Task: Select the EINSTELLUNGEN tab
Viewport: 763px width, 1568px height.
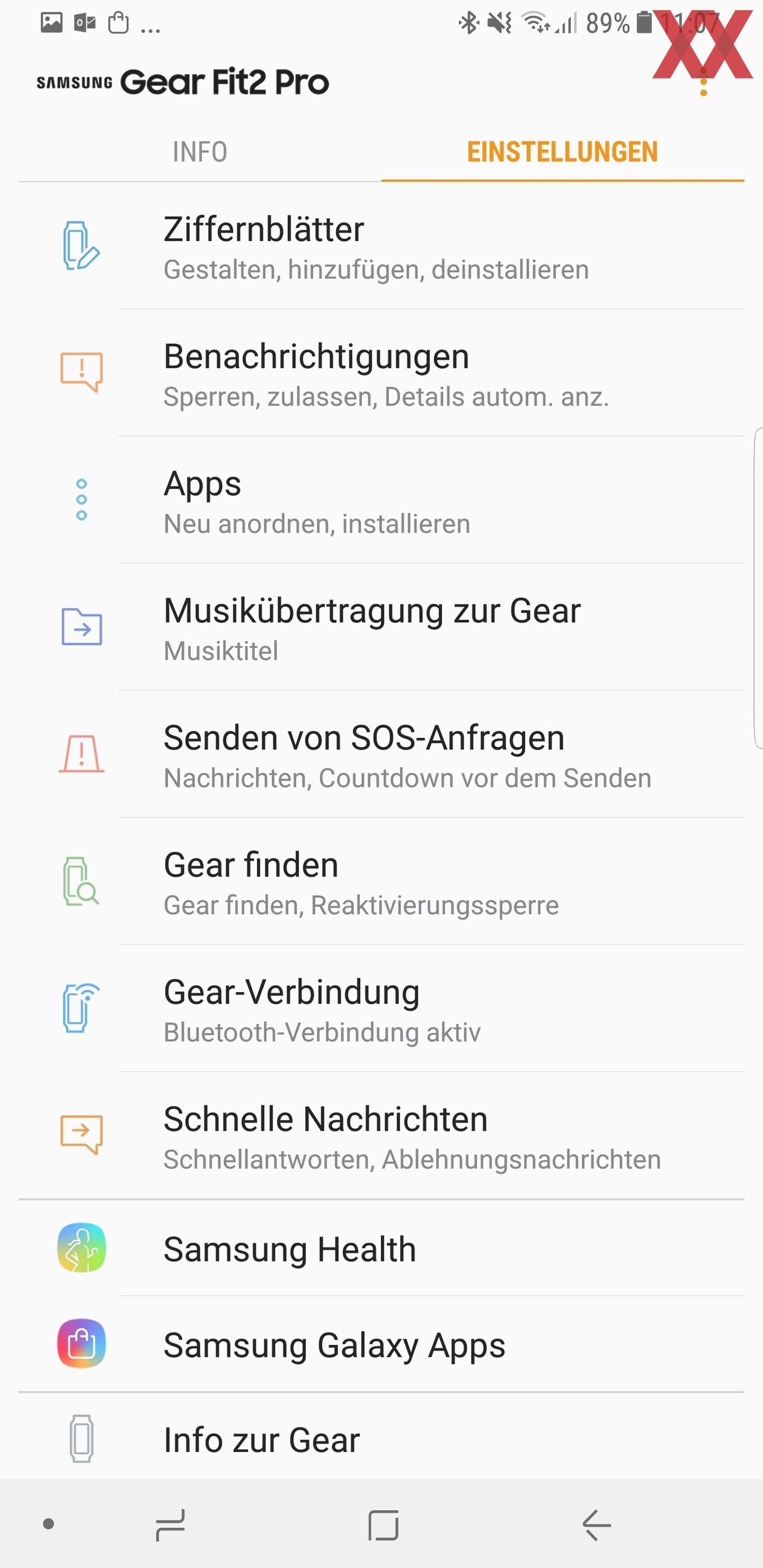Action: click(563, 151)
